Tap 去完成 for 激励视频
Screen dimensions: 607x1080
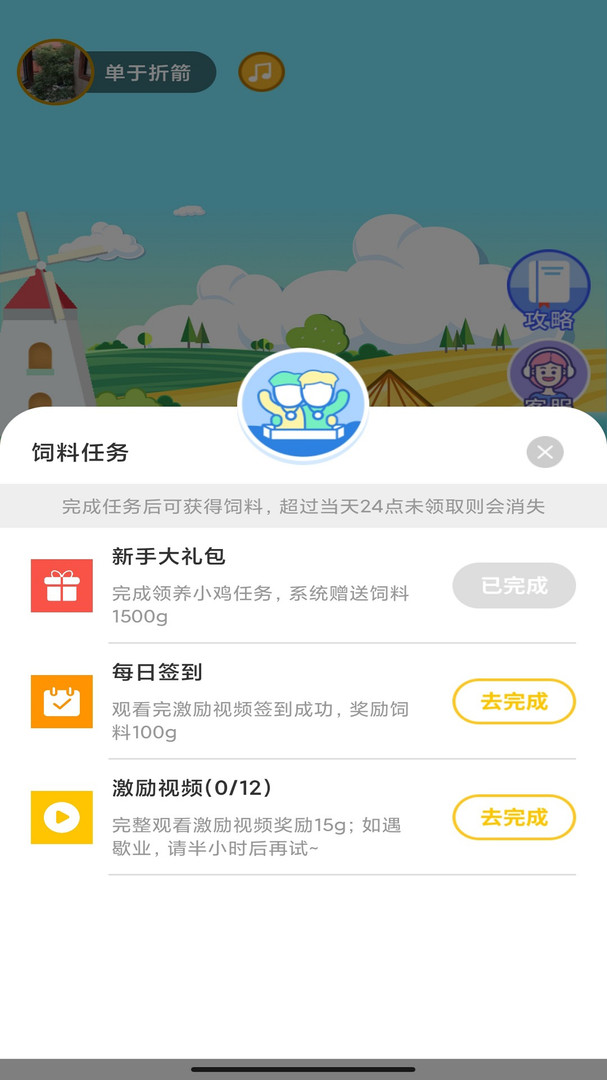(x=514, y=817)
